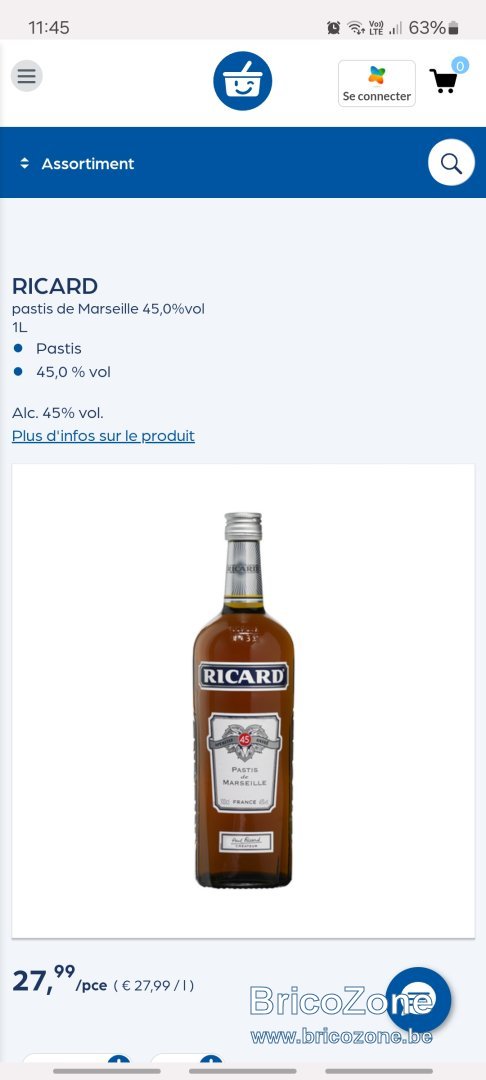Go to the store home logo
This screenshot has width=486, height=1080.
click(x=242, y=81)
